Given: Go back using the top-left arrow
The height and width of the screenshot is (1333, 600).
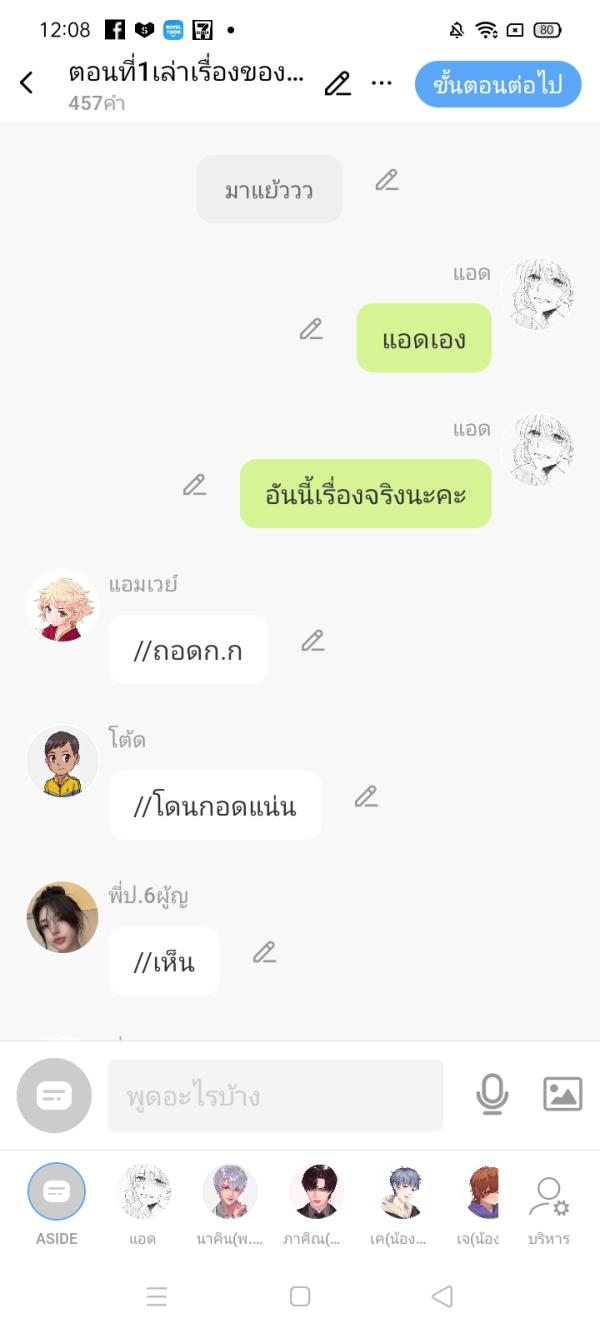Looking at the screenshot, I should point(27,83).
